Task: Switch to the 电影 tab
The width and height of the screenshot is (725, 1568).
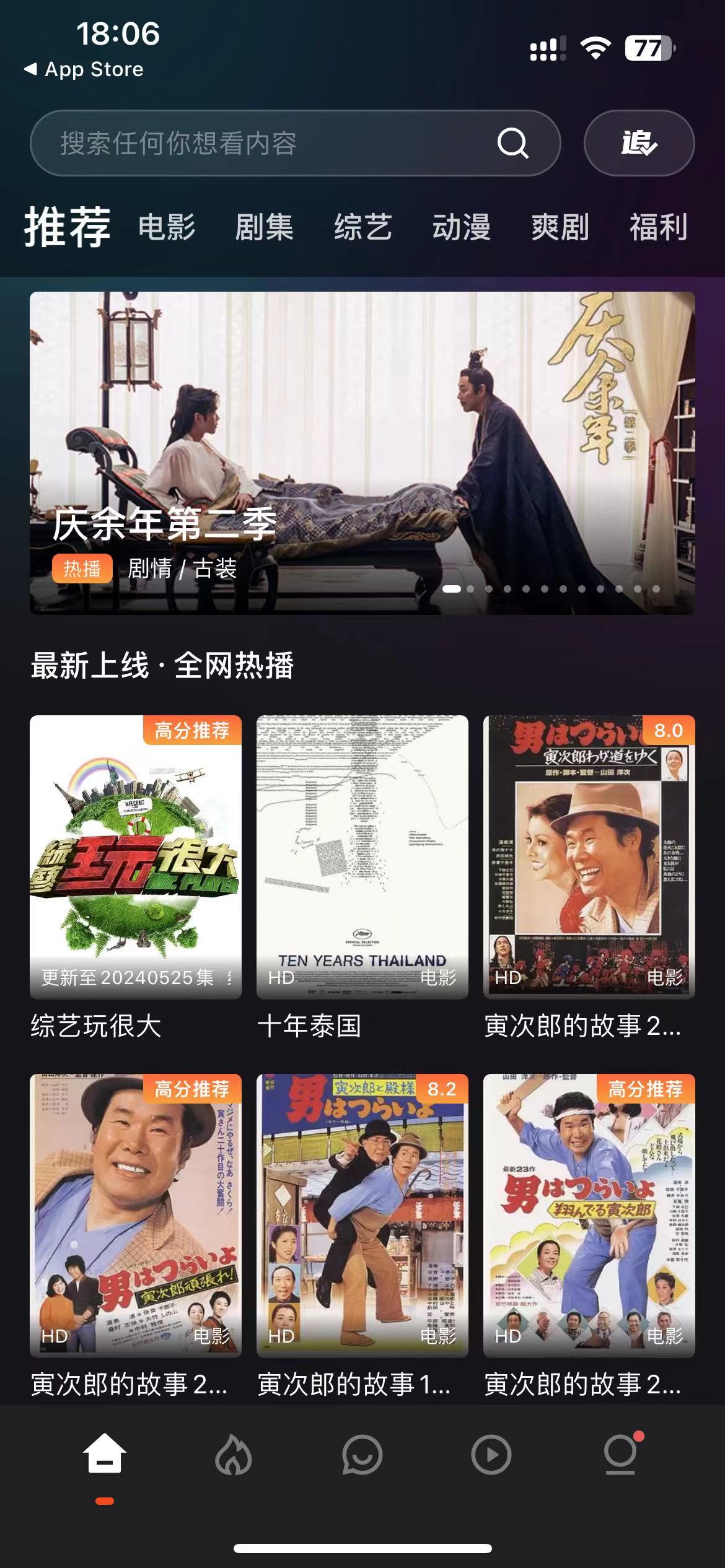Action: pos(167,228)
